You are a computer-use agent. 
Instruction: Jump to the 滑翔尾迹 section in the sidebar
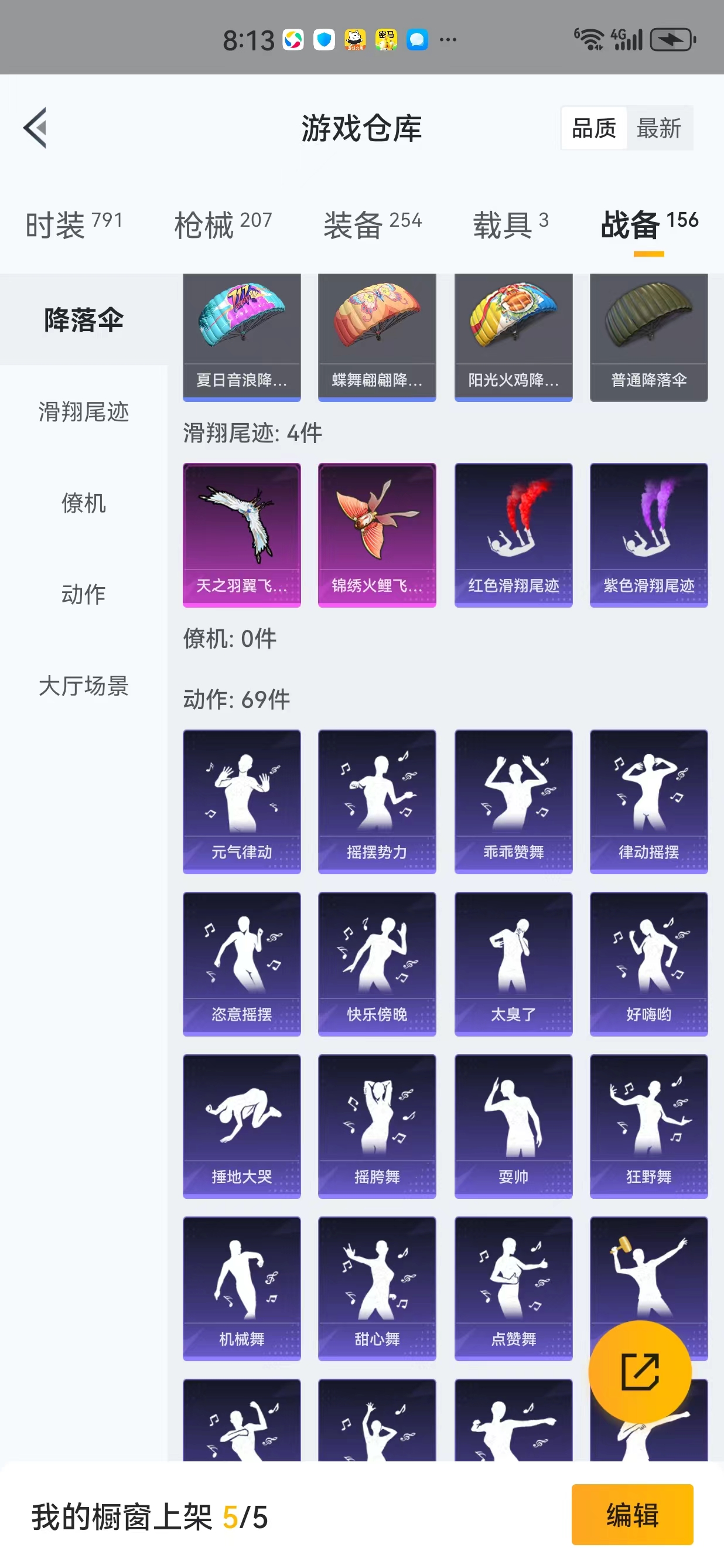(x=84, y=411)
